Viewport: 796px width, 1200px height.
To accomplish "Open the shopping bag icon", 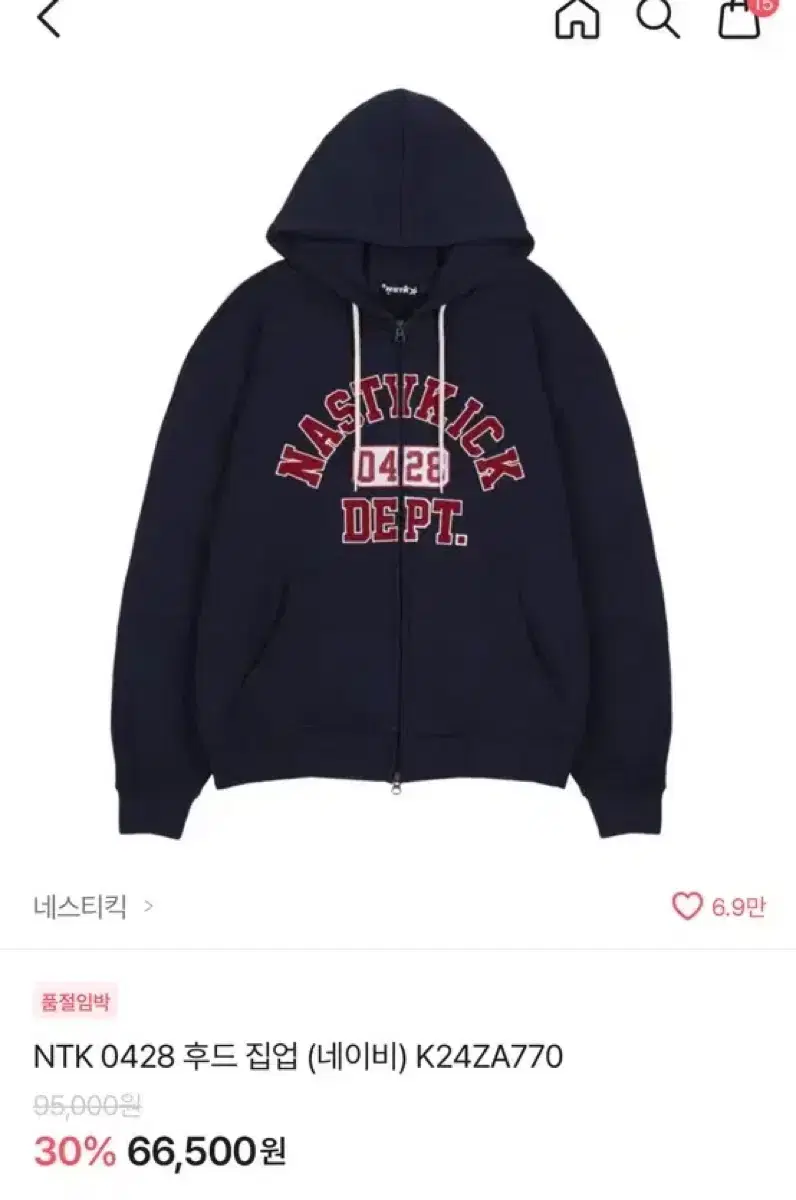I will click(x=740, y=24).
